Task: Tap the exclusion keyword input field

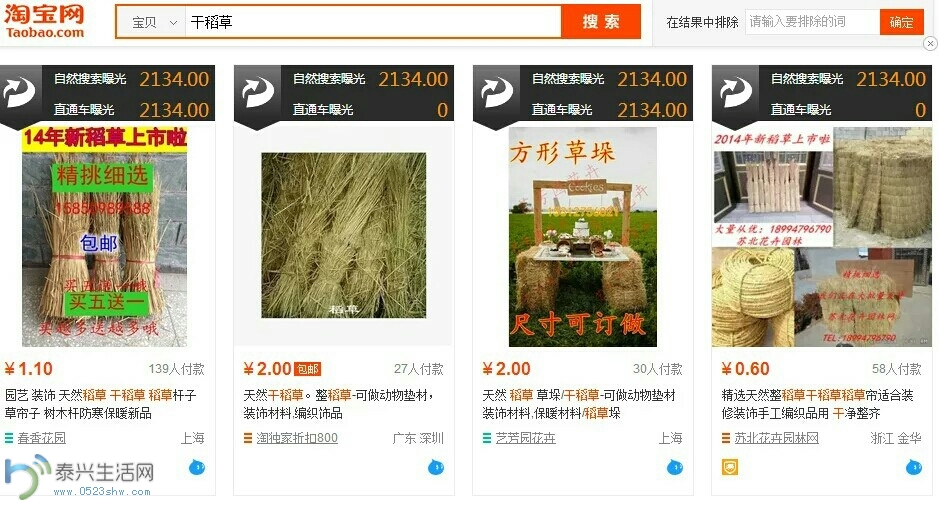Action: pos(810,22)
